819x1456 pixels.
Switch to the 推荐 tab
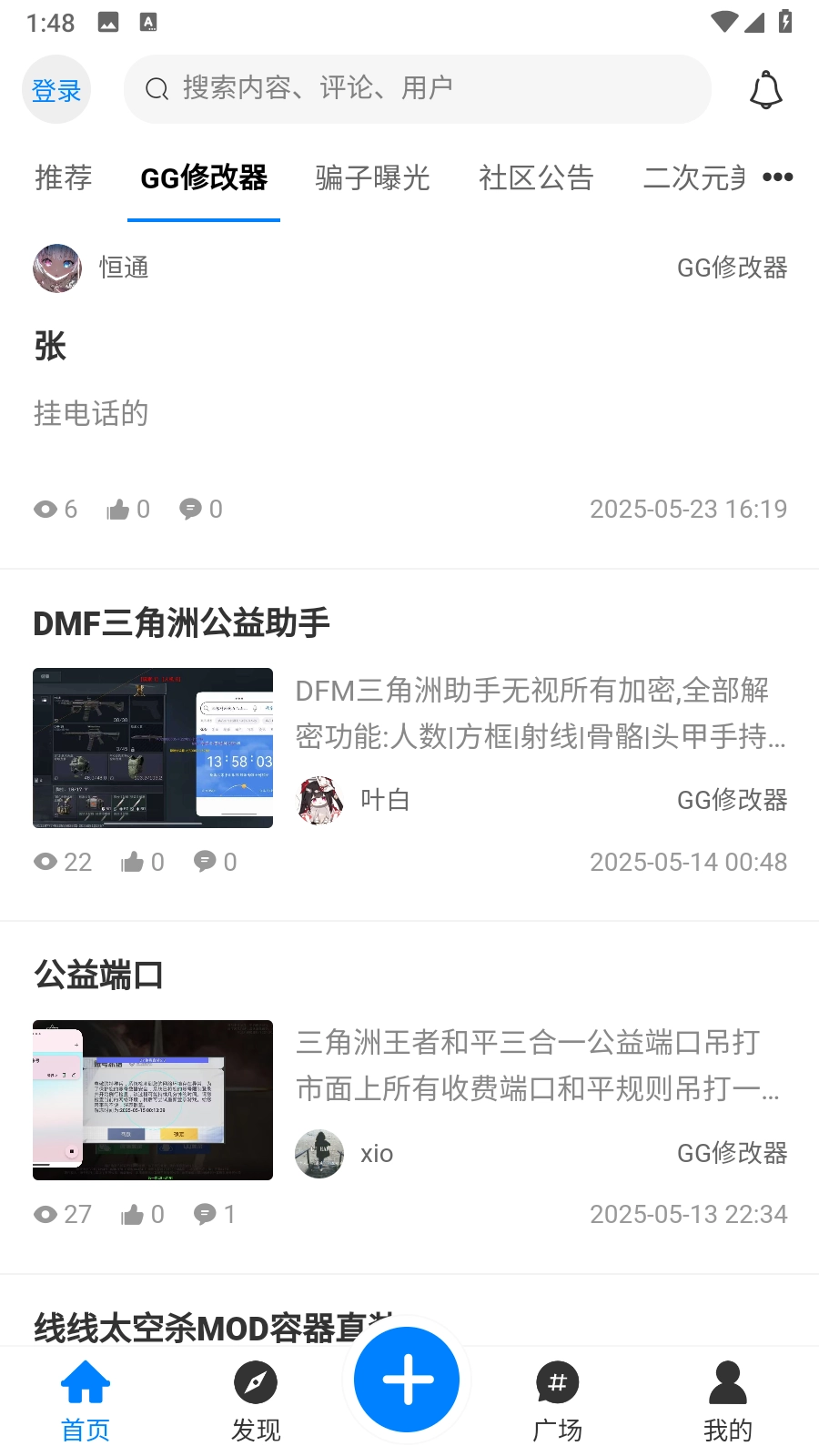(64, 177)
